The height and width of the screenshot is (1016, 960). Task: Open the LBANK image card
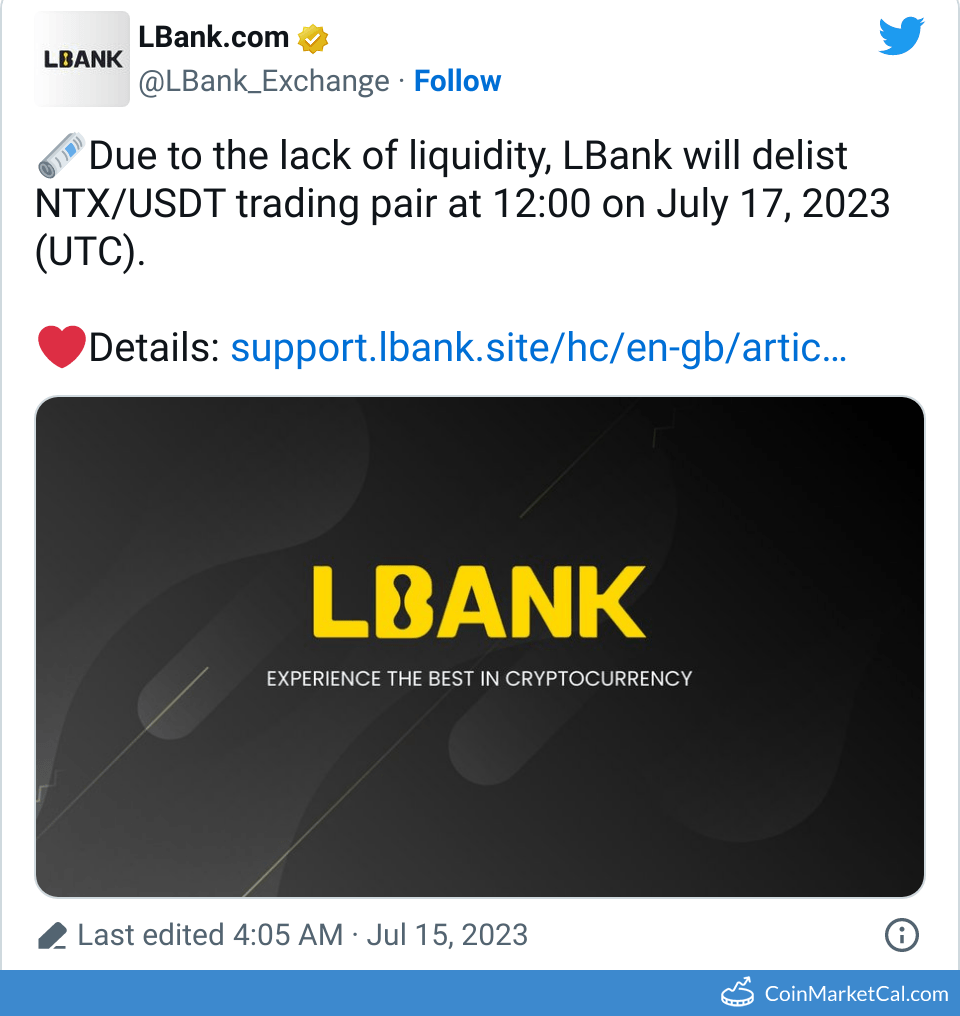click(x=480, y=646)
